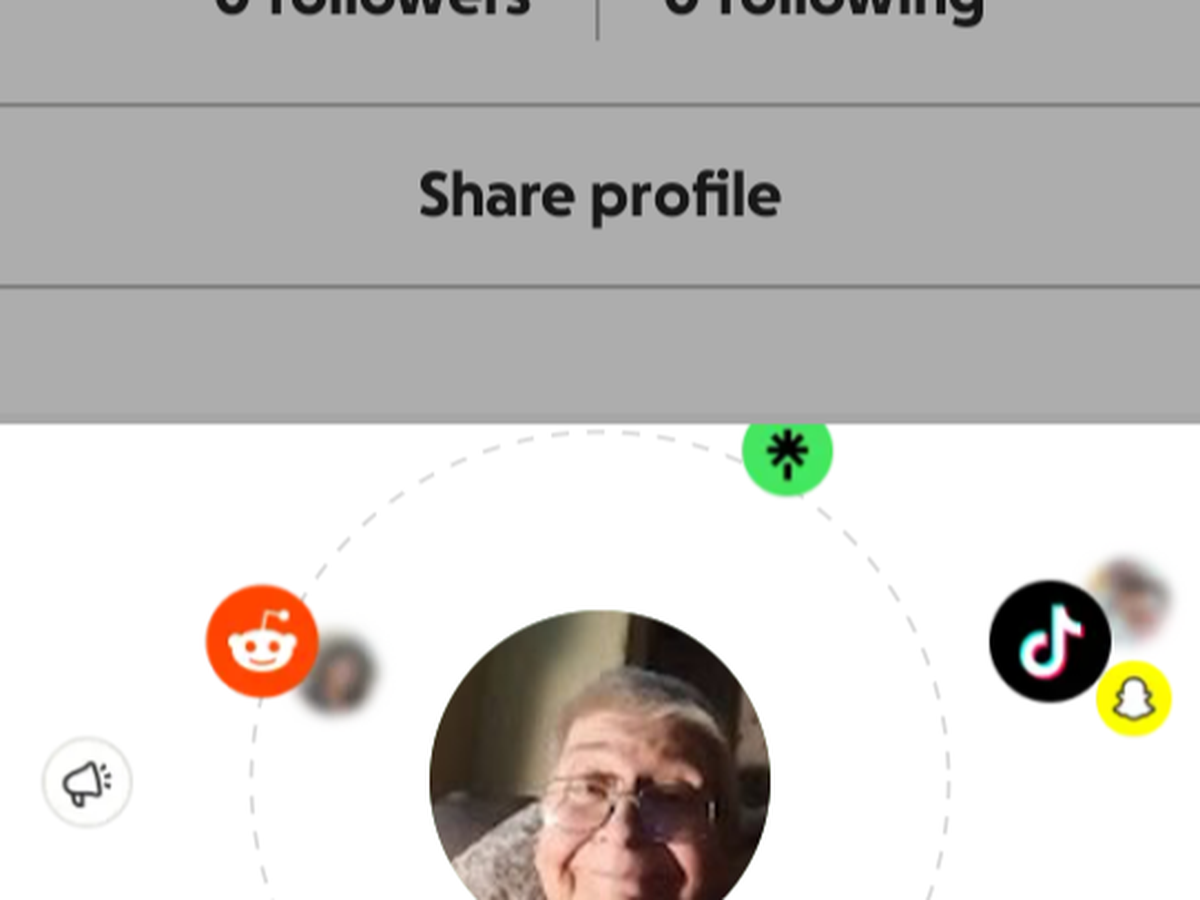
Task: Open the followers list
Action: [372, 8]
